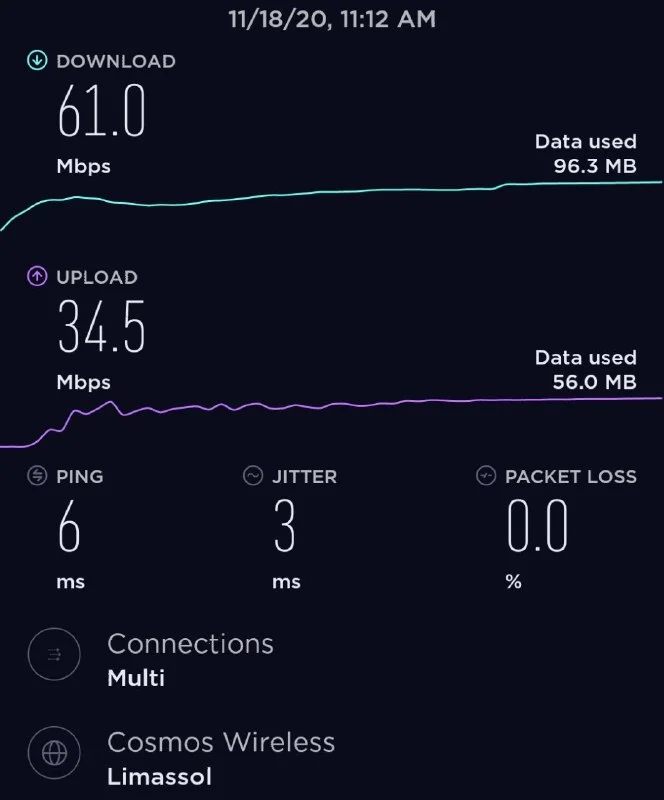The image size is (664, 800).
Task: Open the Connections Multi setting
Action: pyautogui.click(x=190, y=659)
